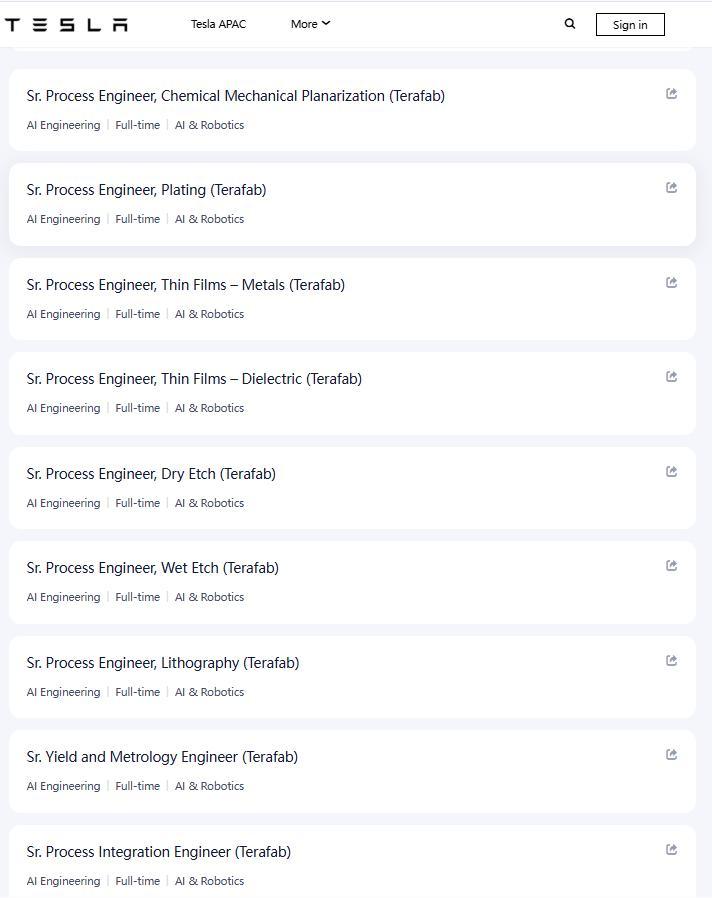View the Wet Etch engineer position

pyautogui.click(x=152, y=568)
